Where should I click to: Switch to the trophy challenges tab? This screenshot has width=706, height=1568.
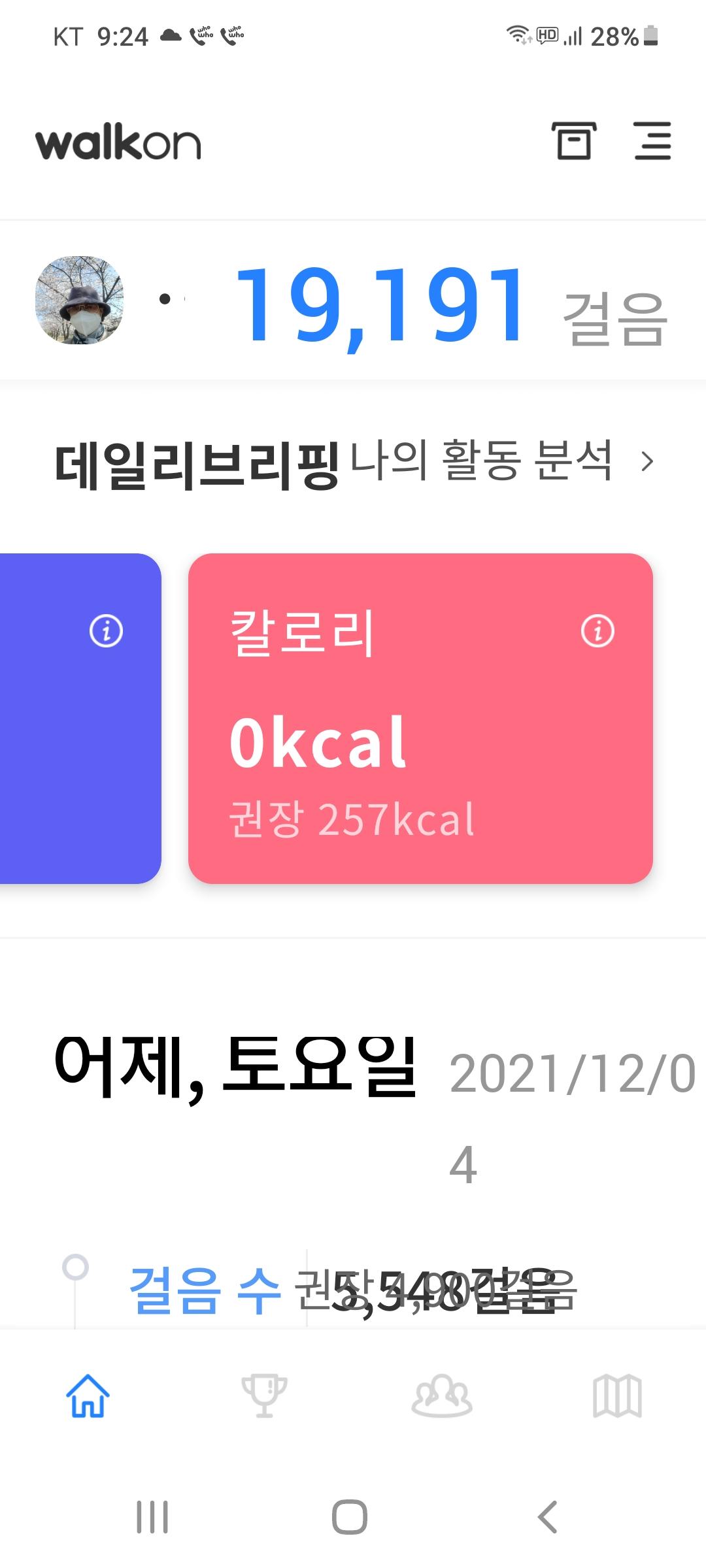click(264, 1397)
